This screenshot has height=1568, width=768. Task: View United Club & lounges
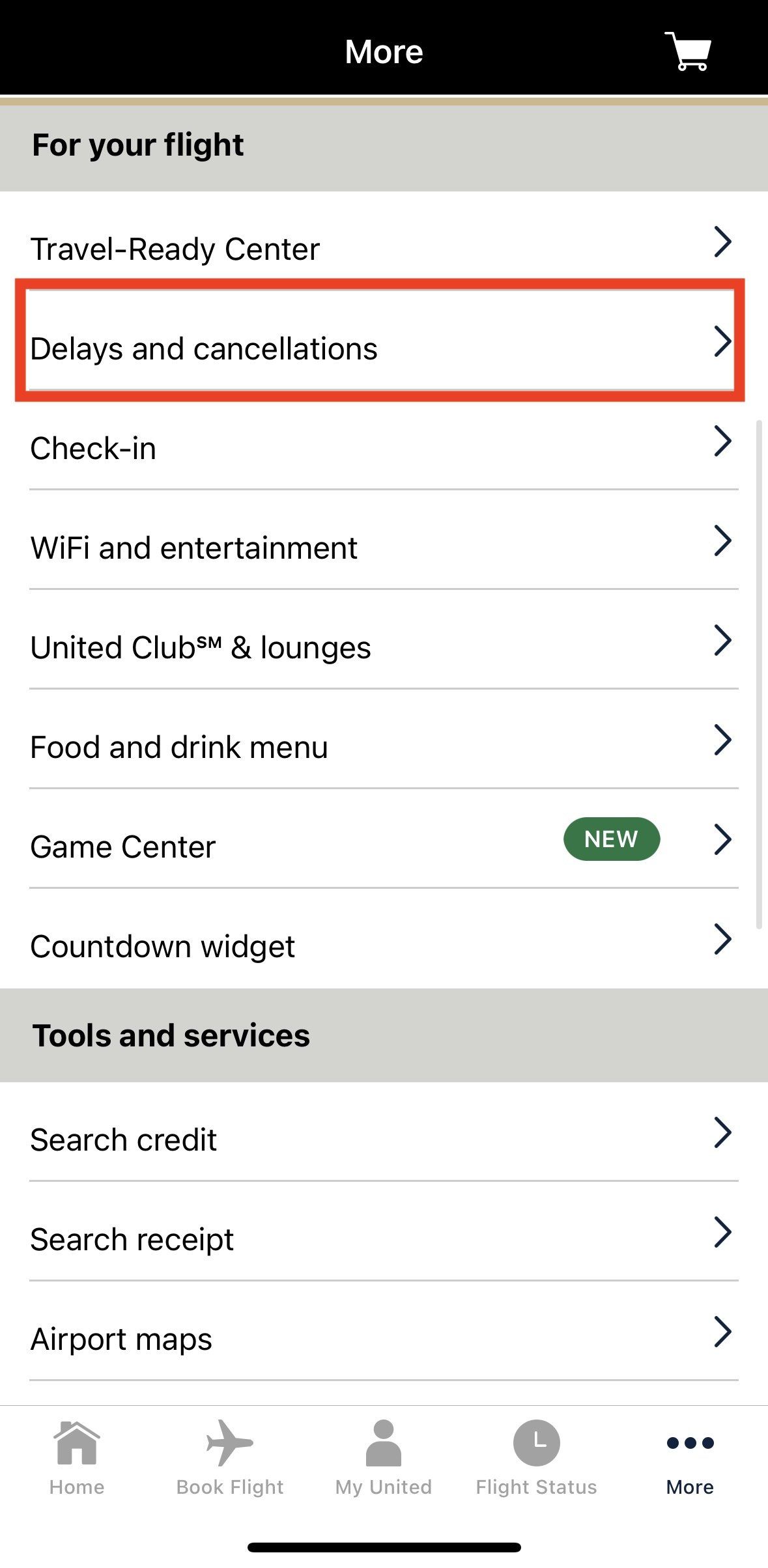point(384,640)
